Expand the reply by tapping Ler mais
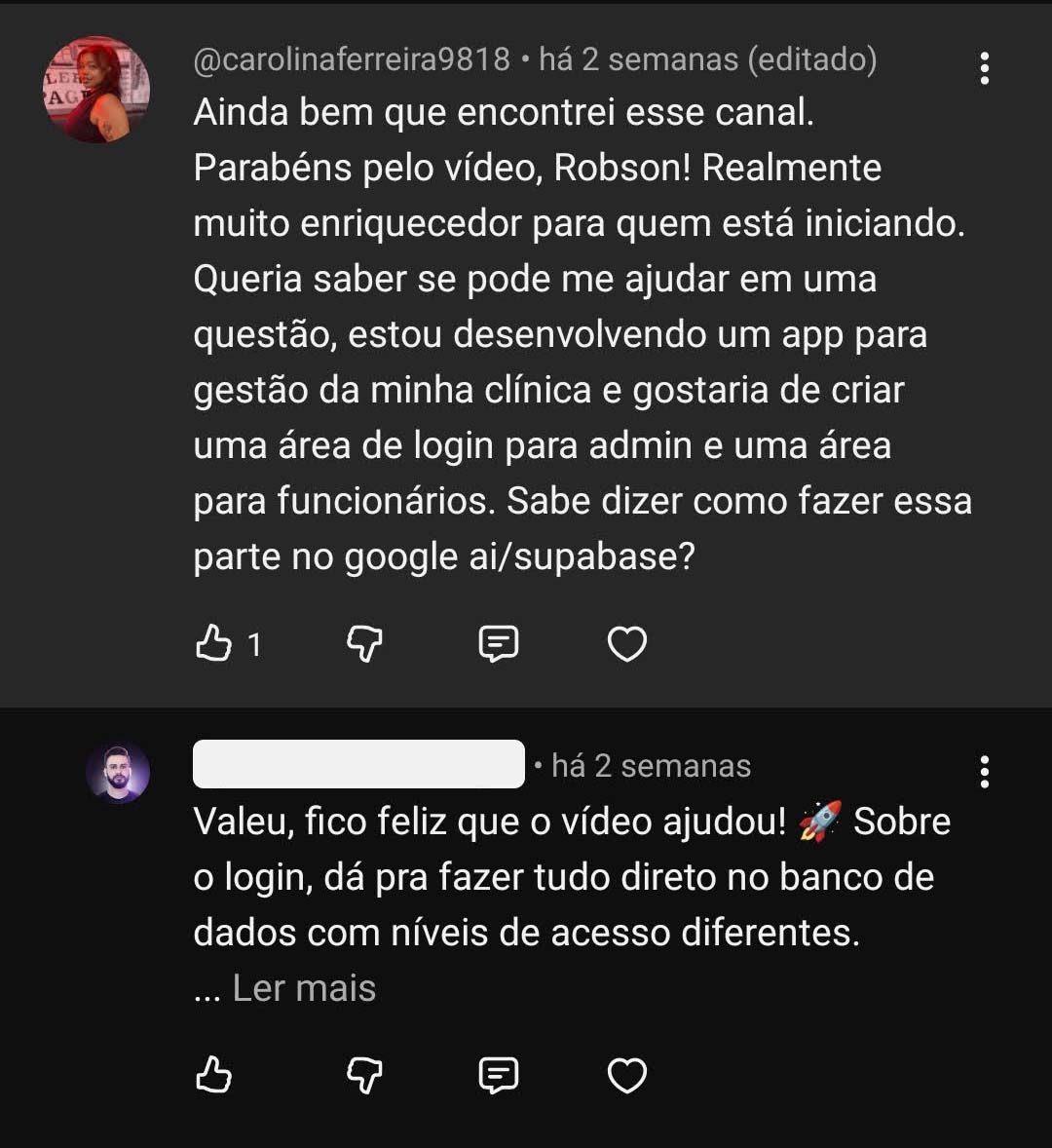The image size is (1052, 1148). [x=303, y=987]
